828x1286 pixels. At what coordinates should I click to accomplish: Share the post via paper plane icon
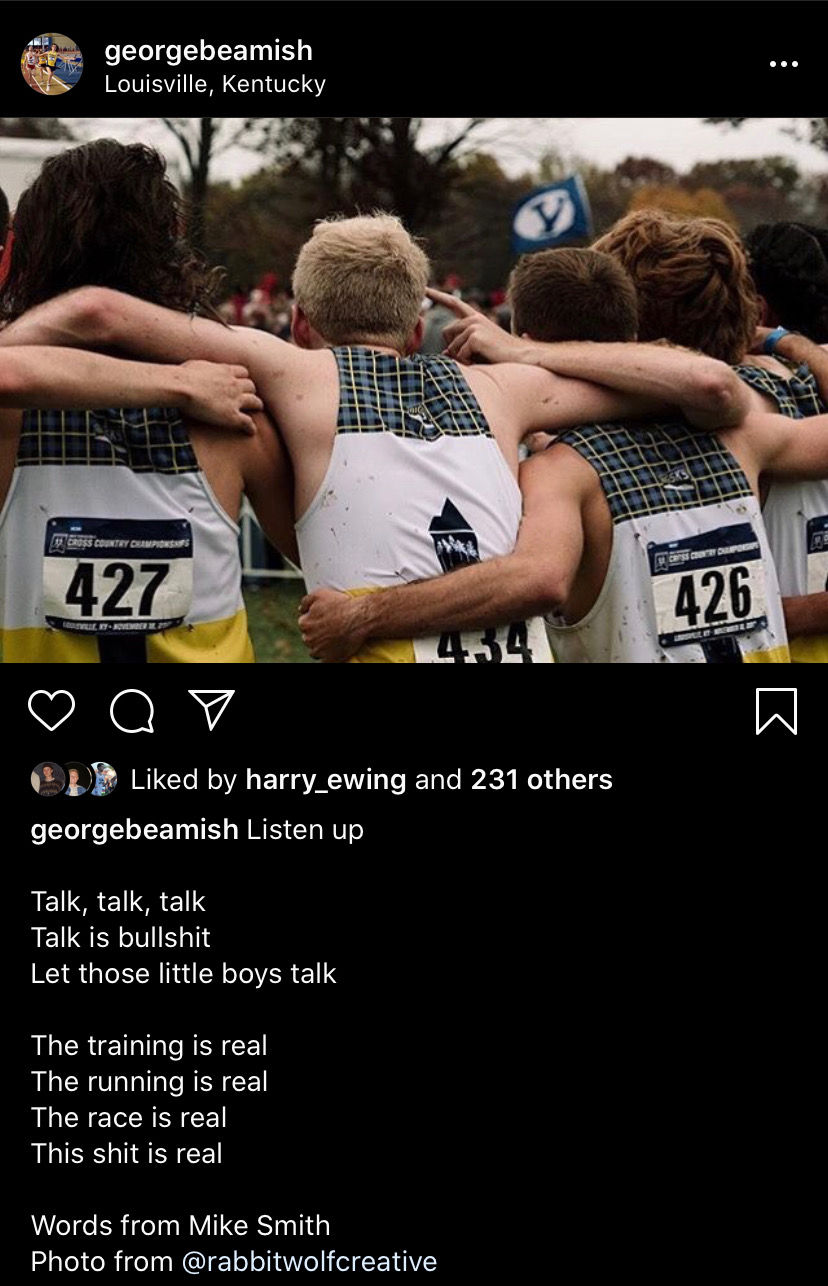(211, 710)
